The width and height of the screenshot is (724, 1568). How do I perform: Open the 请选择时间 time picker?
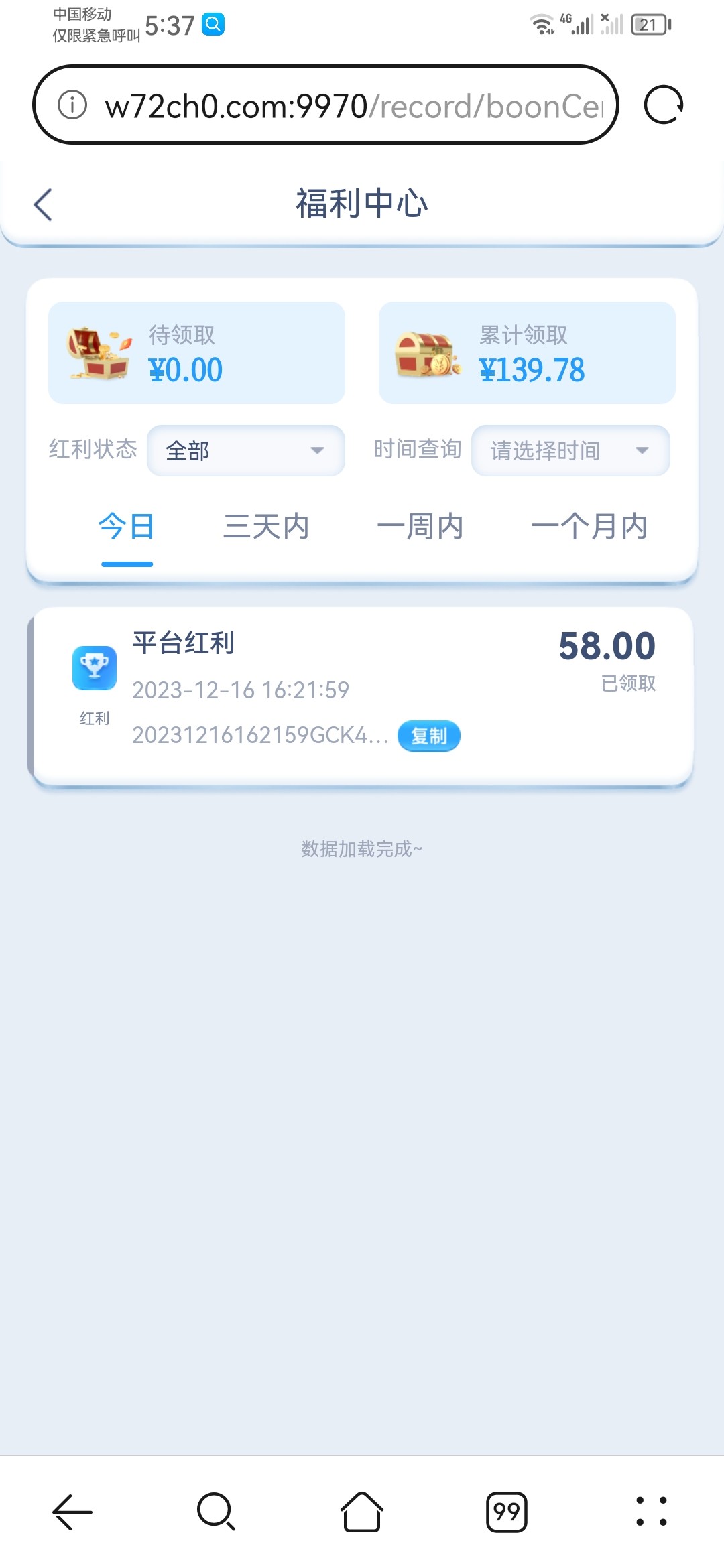pos(570,450)
